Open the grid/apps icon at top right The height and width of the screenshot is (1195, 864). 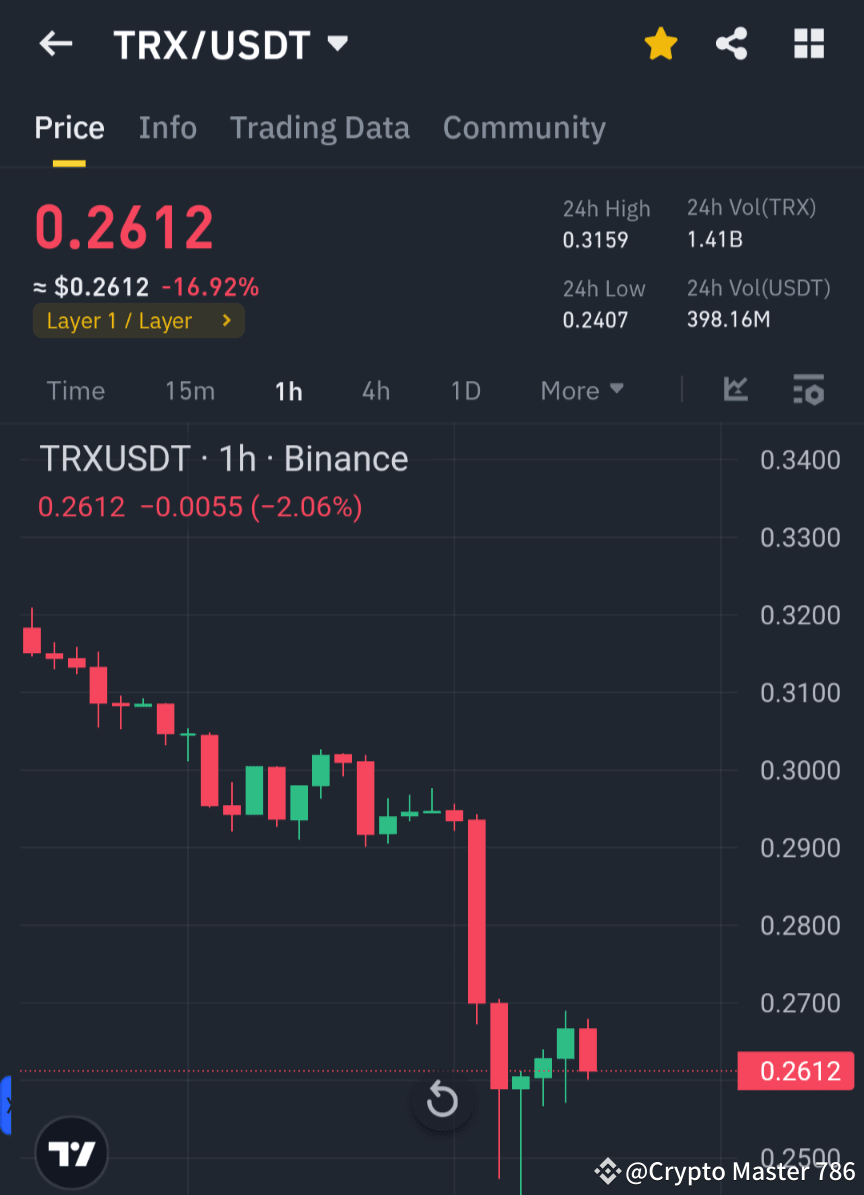coord(808,43)
